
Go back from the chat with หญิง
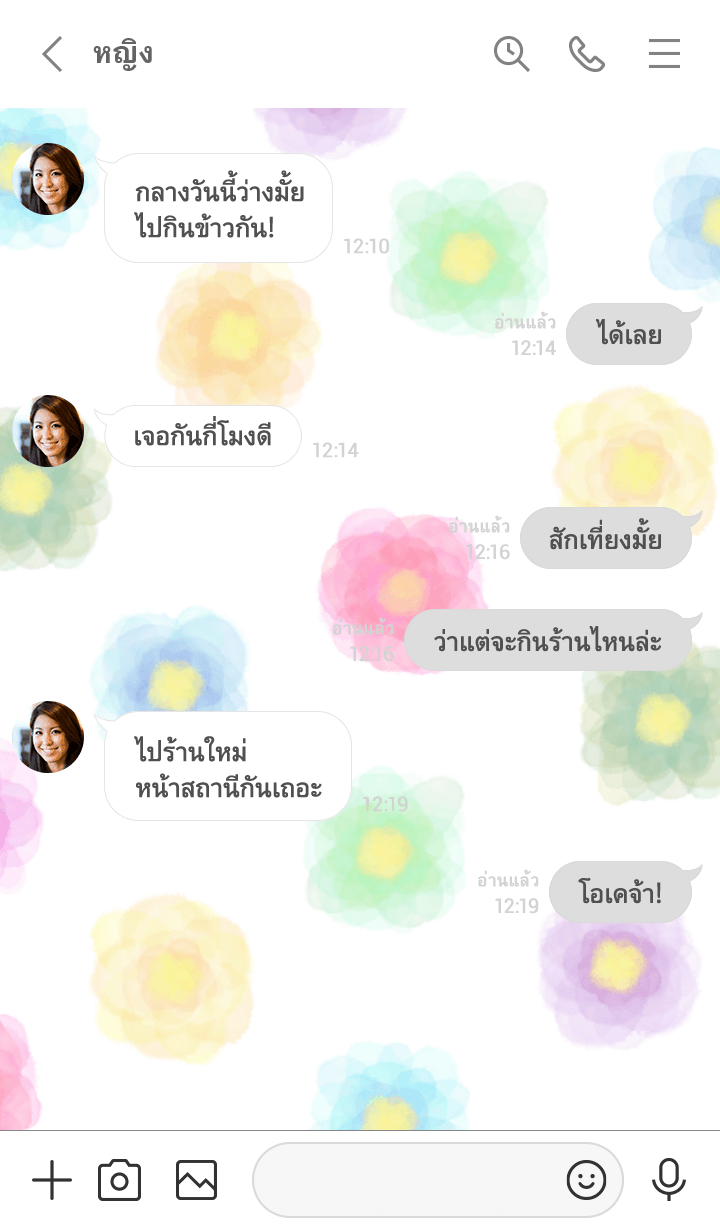(52, 54)
